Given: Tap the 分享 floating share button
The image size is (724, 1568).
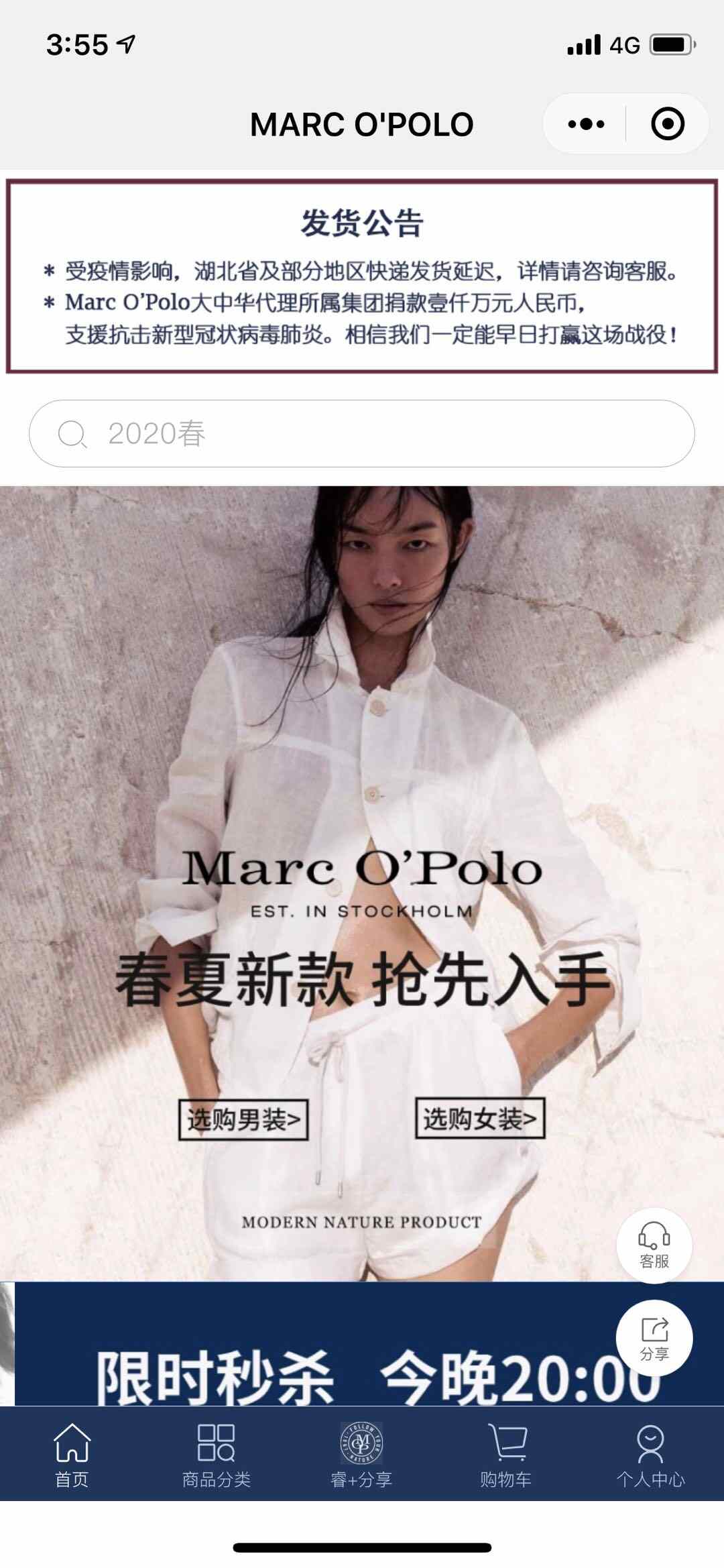Looking at the screenshot, I should coord(654,1338).
